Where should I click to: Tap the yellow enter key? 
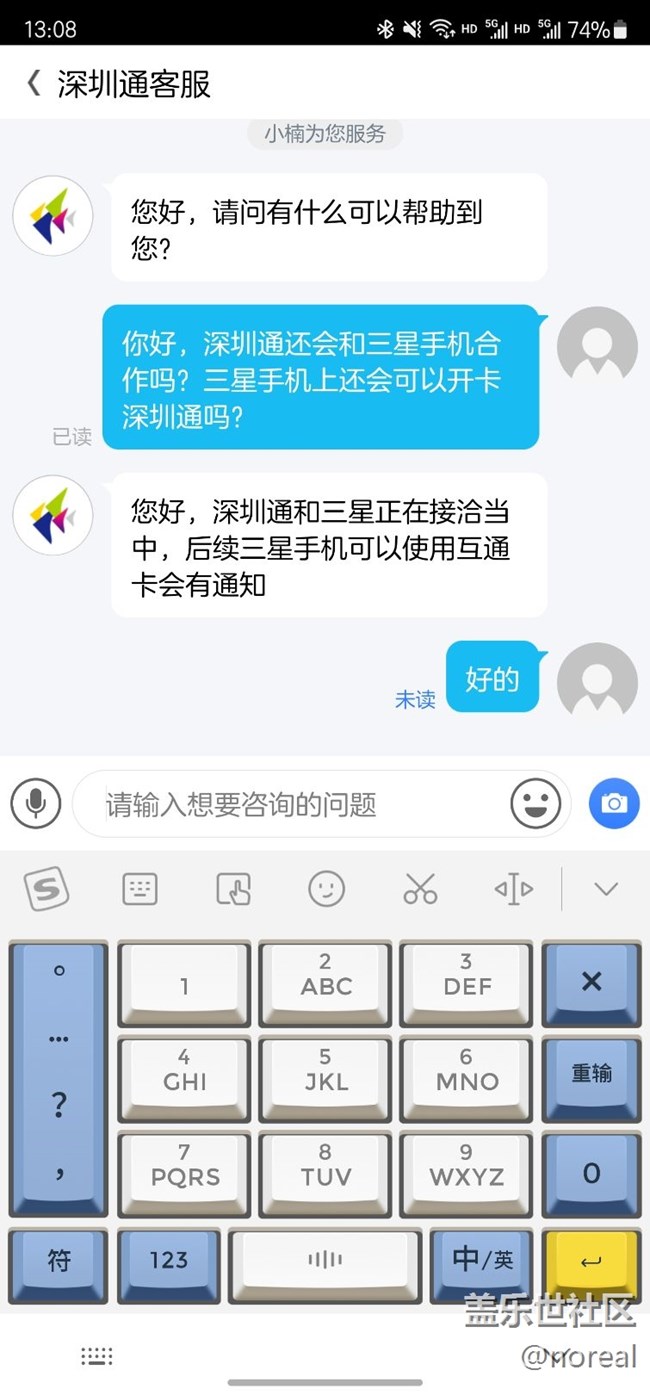pos(591,1261)
